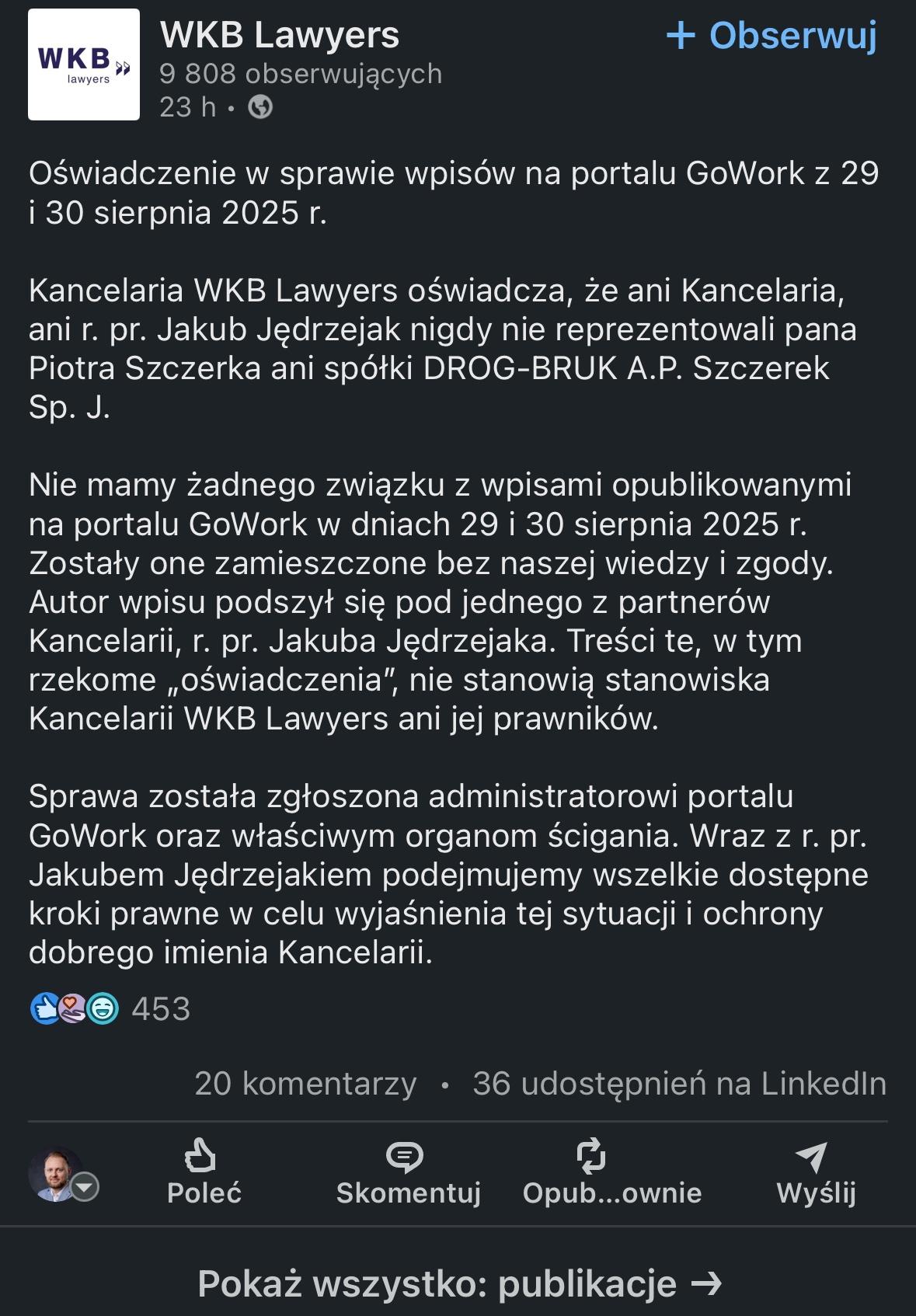Viewport: 916px width, 1316px height.
Task: Open Pokaż wszystko: publikacje
Action: (x=458, y=1283)
